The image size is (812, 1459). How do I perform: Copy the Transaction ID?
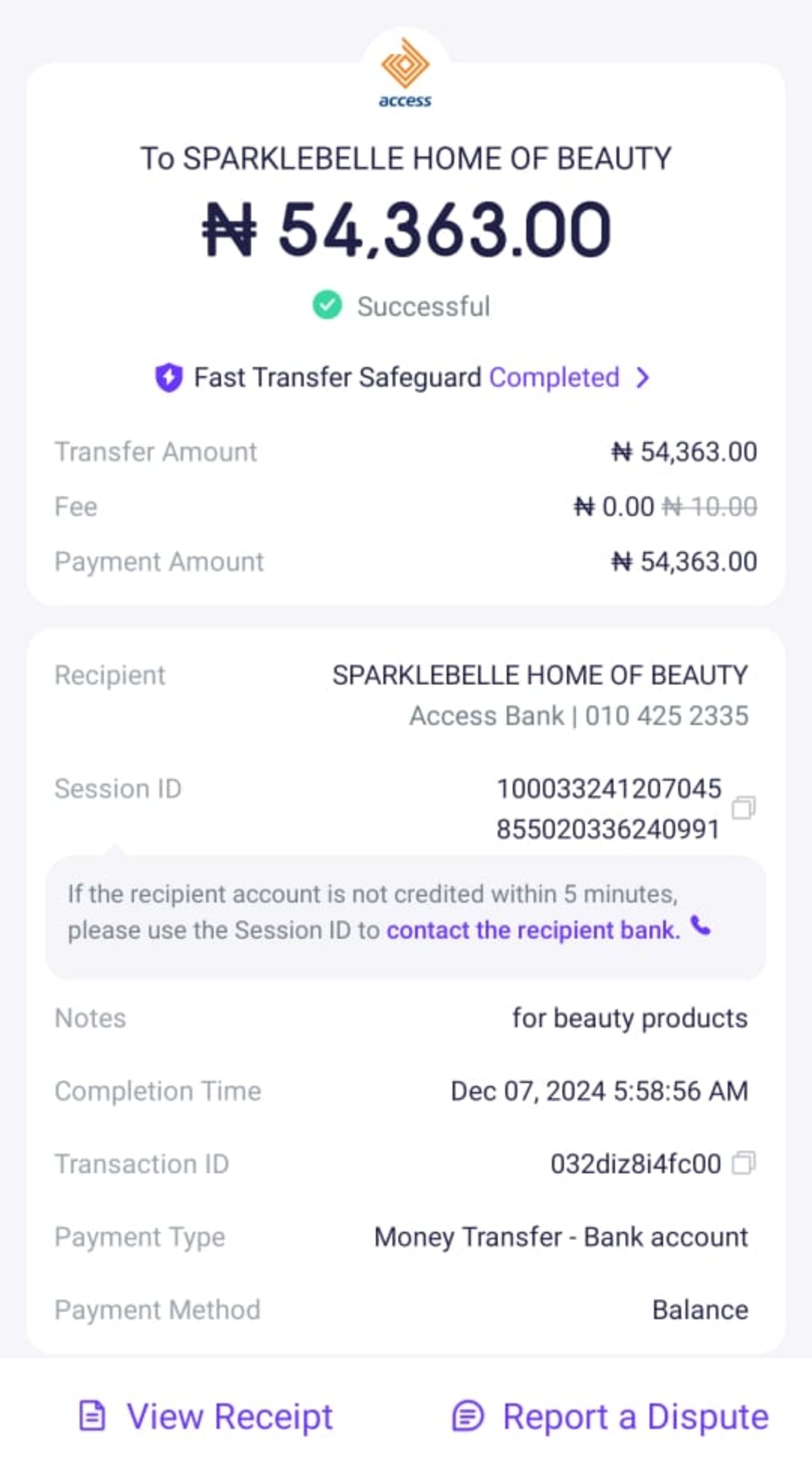(743, 1163)
